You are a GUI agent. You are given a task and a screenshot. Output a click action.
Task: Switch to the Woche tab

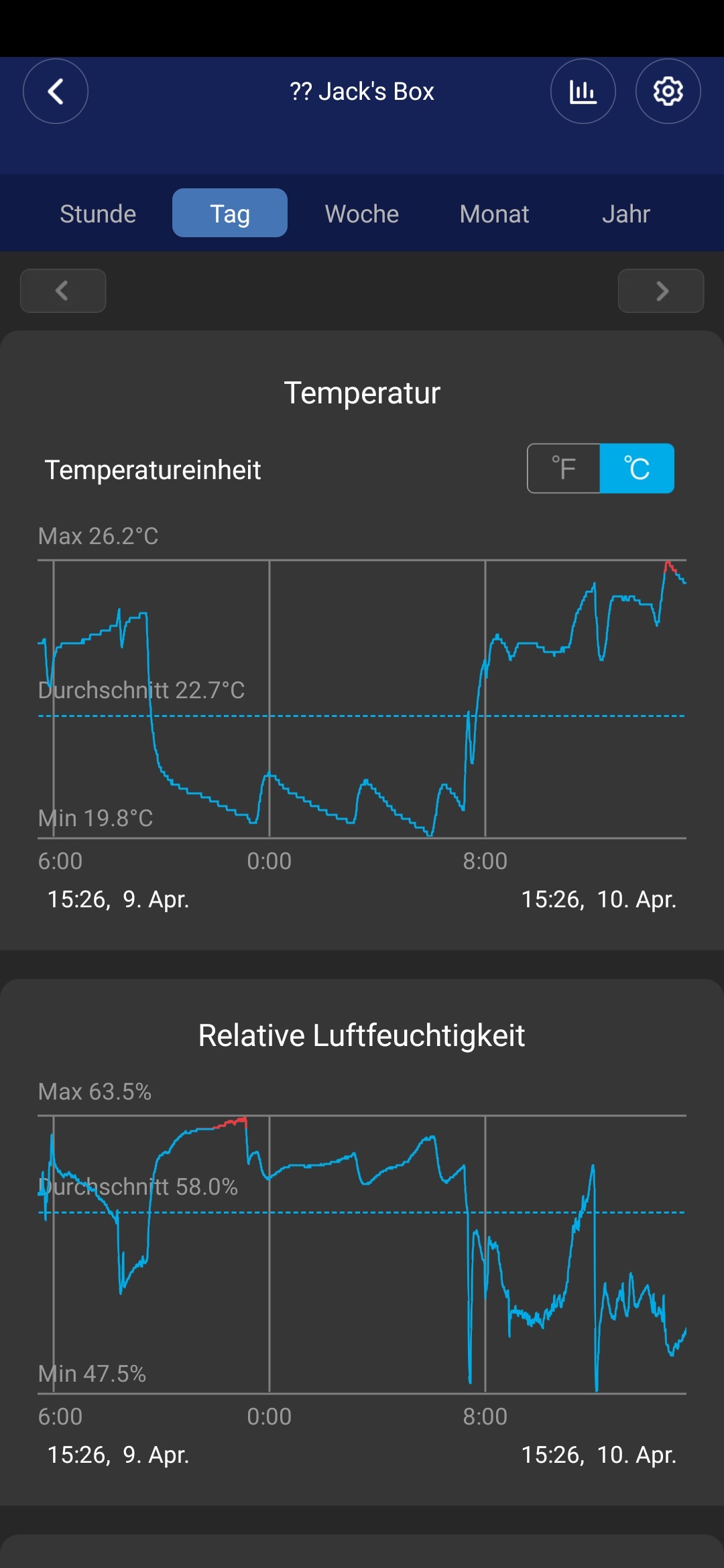(362, 214)
